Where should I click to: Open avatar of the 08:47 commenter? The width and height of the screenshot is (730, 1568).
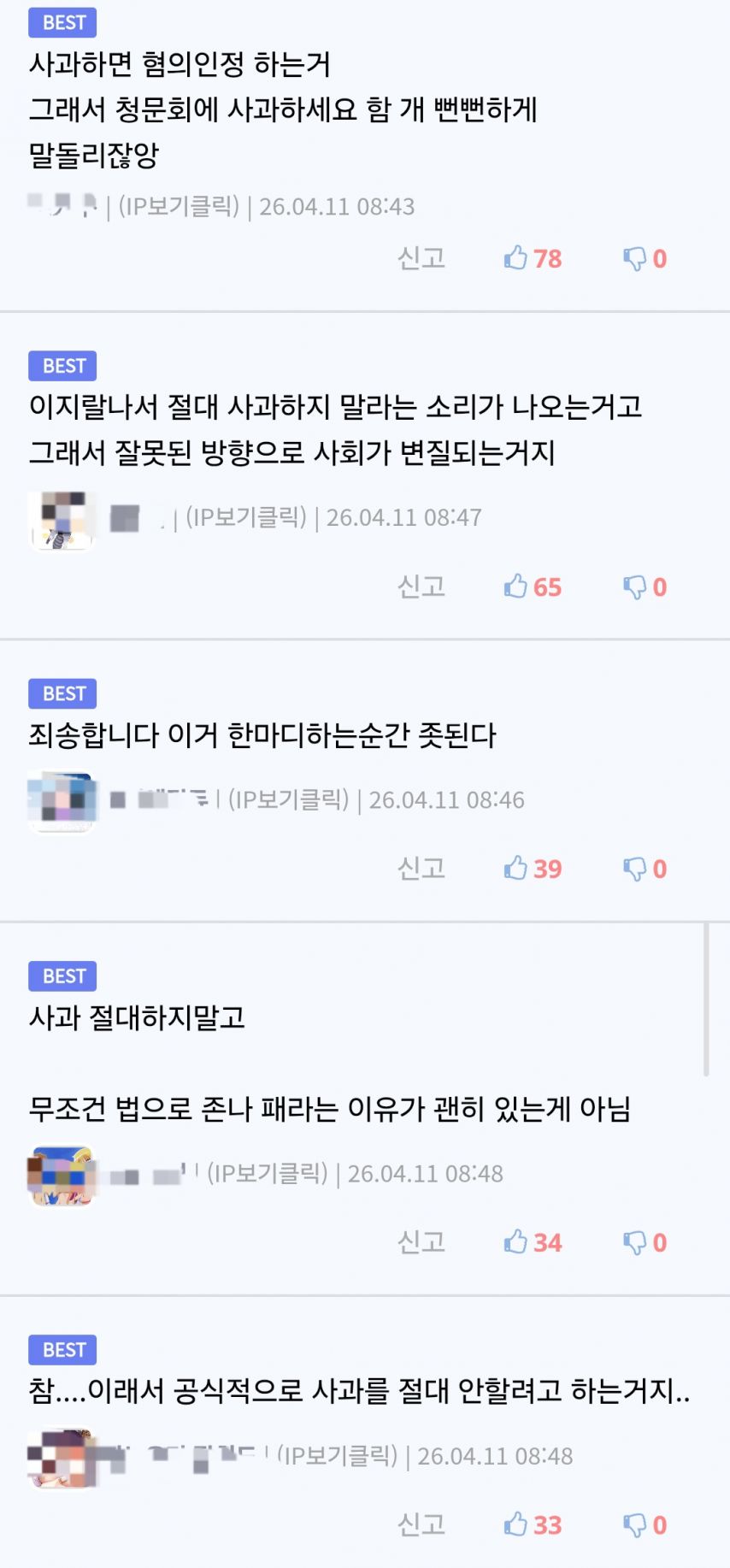[61, 520]
